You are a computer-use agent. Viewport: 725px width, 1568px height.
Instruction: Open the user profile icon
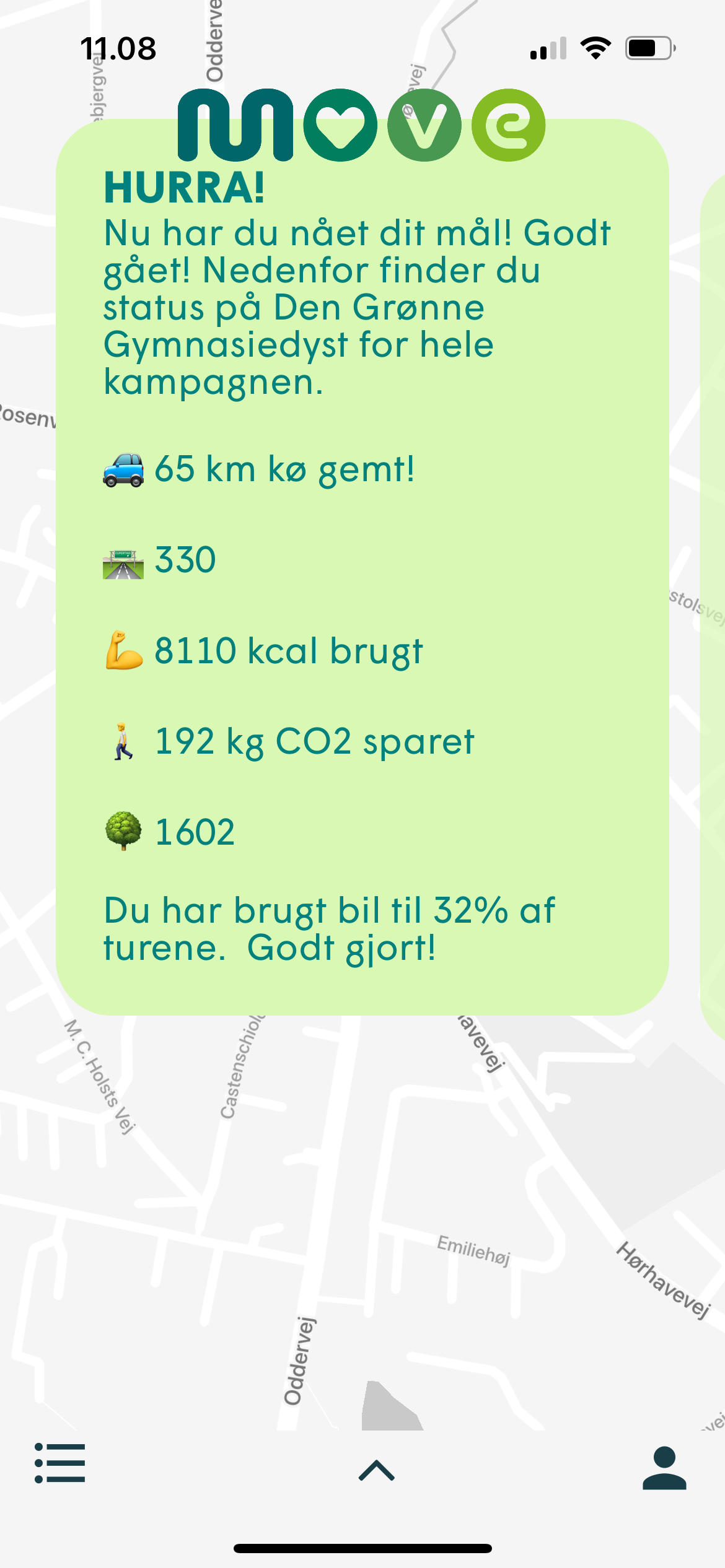pos(664,1468)
